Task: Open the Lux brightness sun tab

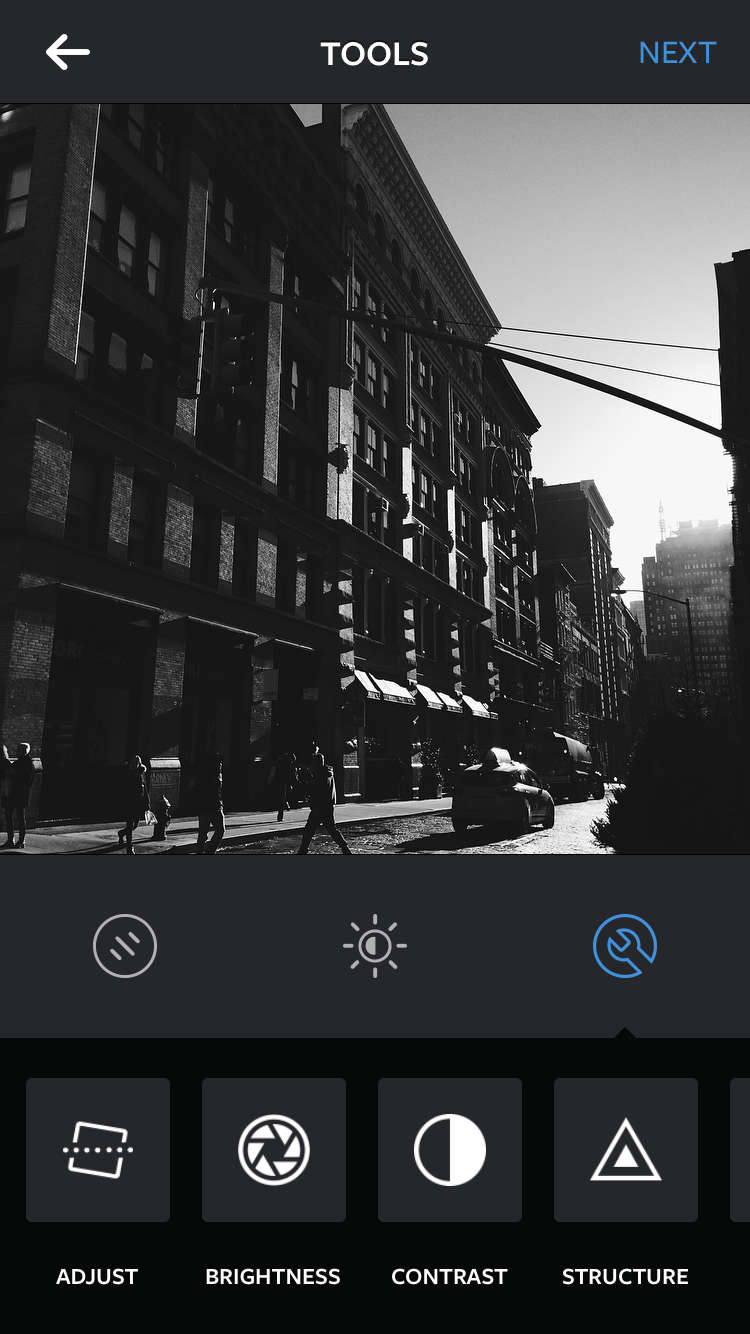Action: tap(375, 945)
